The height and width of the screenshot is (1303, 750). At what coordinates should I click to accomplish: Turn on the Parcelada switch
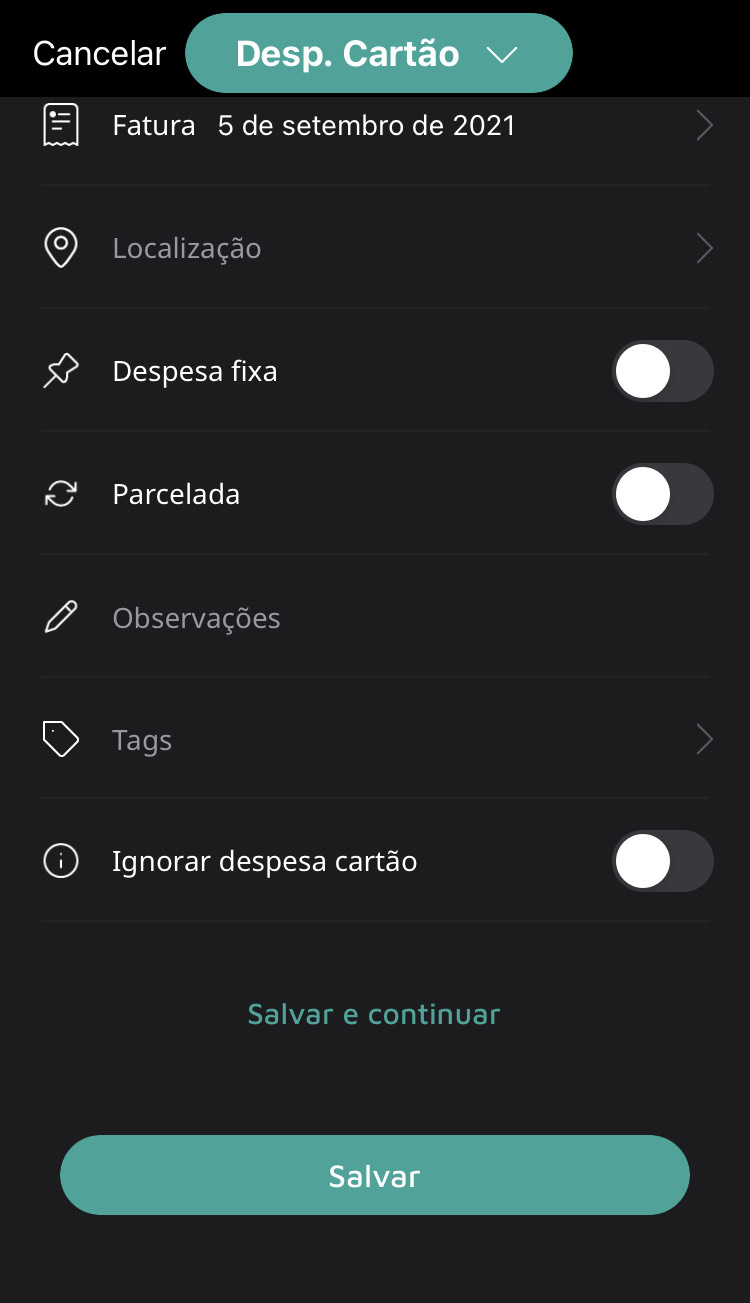pyautogui.click(x=662, y=494)
